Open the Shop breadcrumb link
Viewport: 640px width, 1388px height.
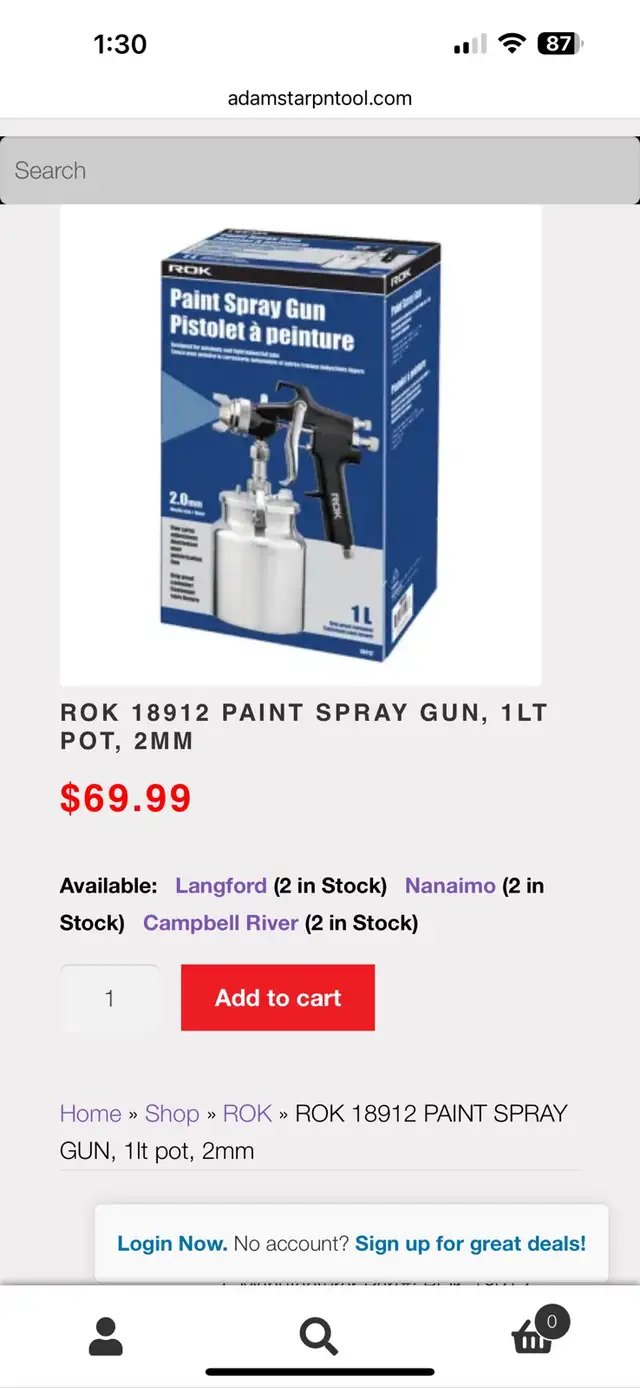pyautogui.click(x=172, y=1114)
